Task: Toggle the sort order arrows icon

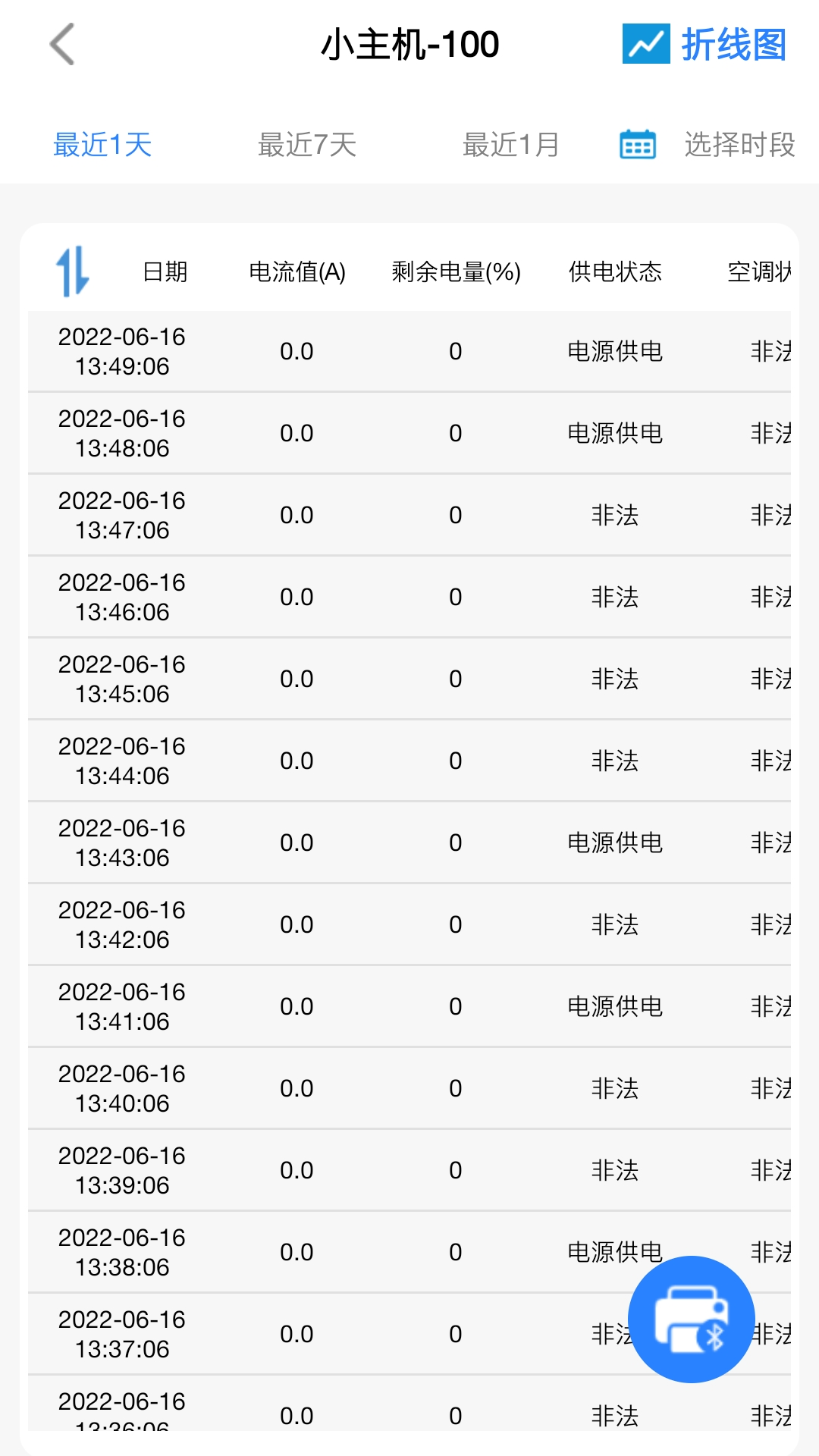Action: click(x=73, y=271)
